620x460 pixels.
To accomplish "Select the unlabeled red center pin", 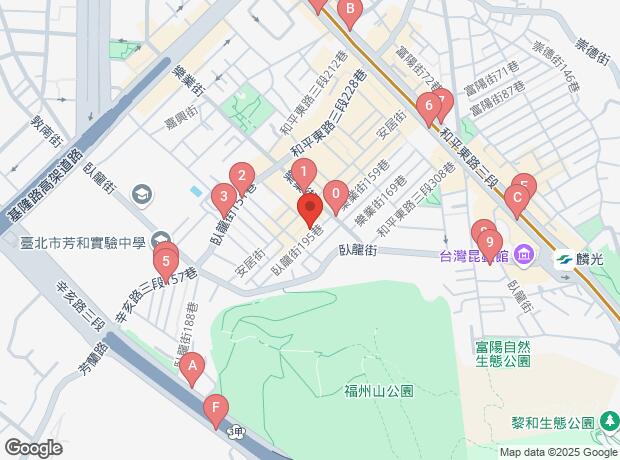I will (309, 212).
